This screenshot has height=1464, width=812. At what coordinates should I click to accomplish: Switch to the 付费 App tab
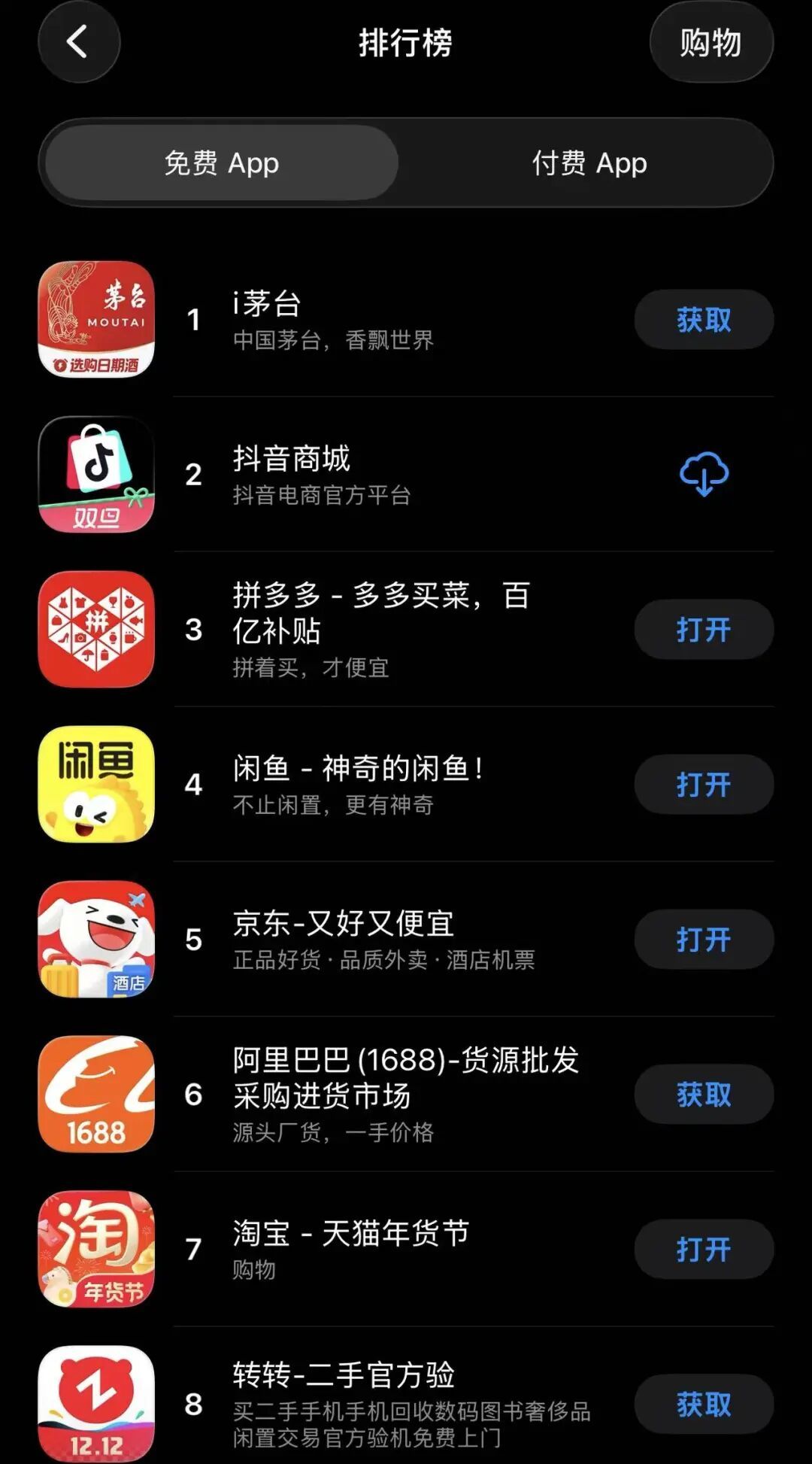tap(589, 162)
